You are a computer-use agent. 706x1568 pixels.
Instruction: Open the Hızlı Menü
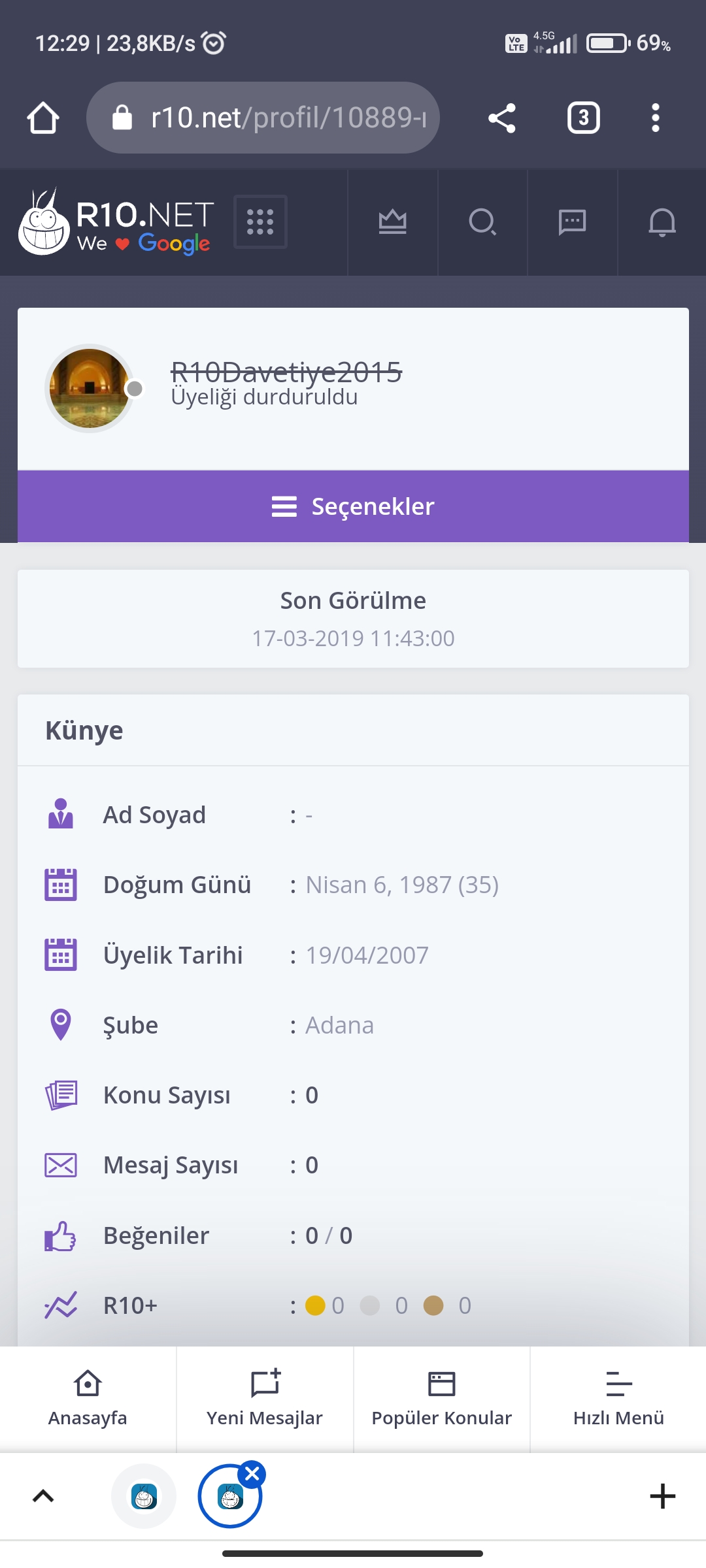(x=618, y=1399)
